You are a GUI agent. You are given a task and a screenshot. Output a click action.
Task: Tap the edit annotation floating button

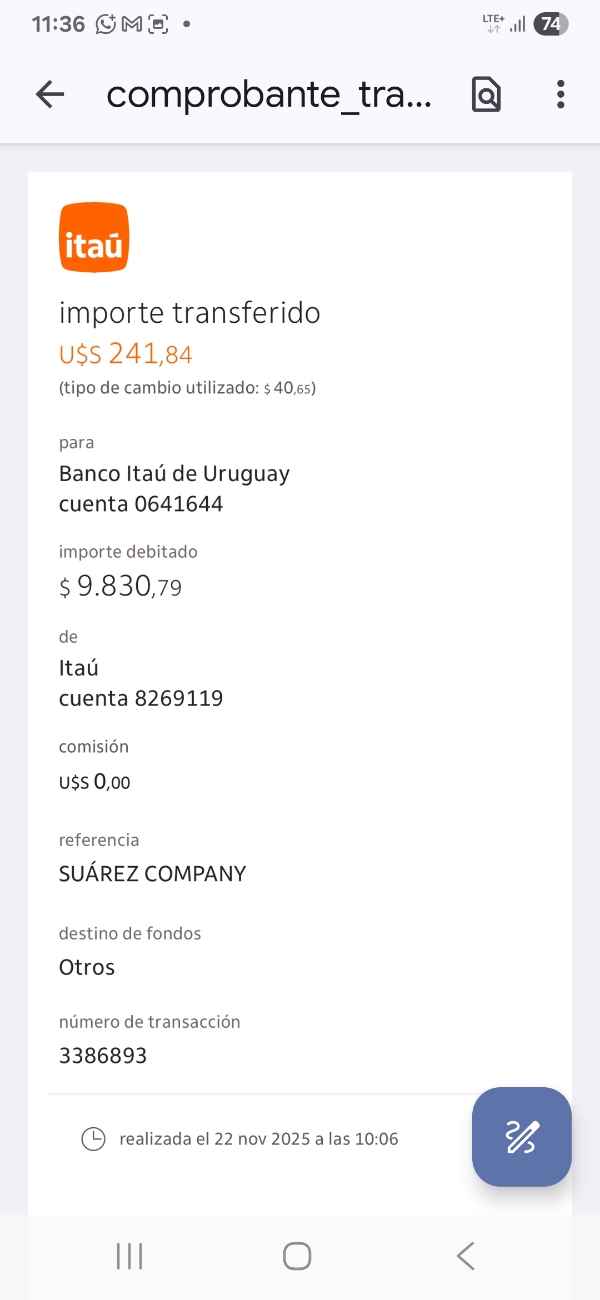point(522,1137)
